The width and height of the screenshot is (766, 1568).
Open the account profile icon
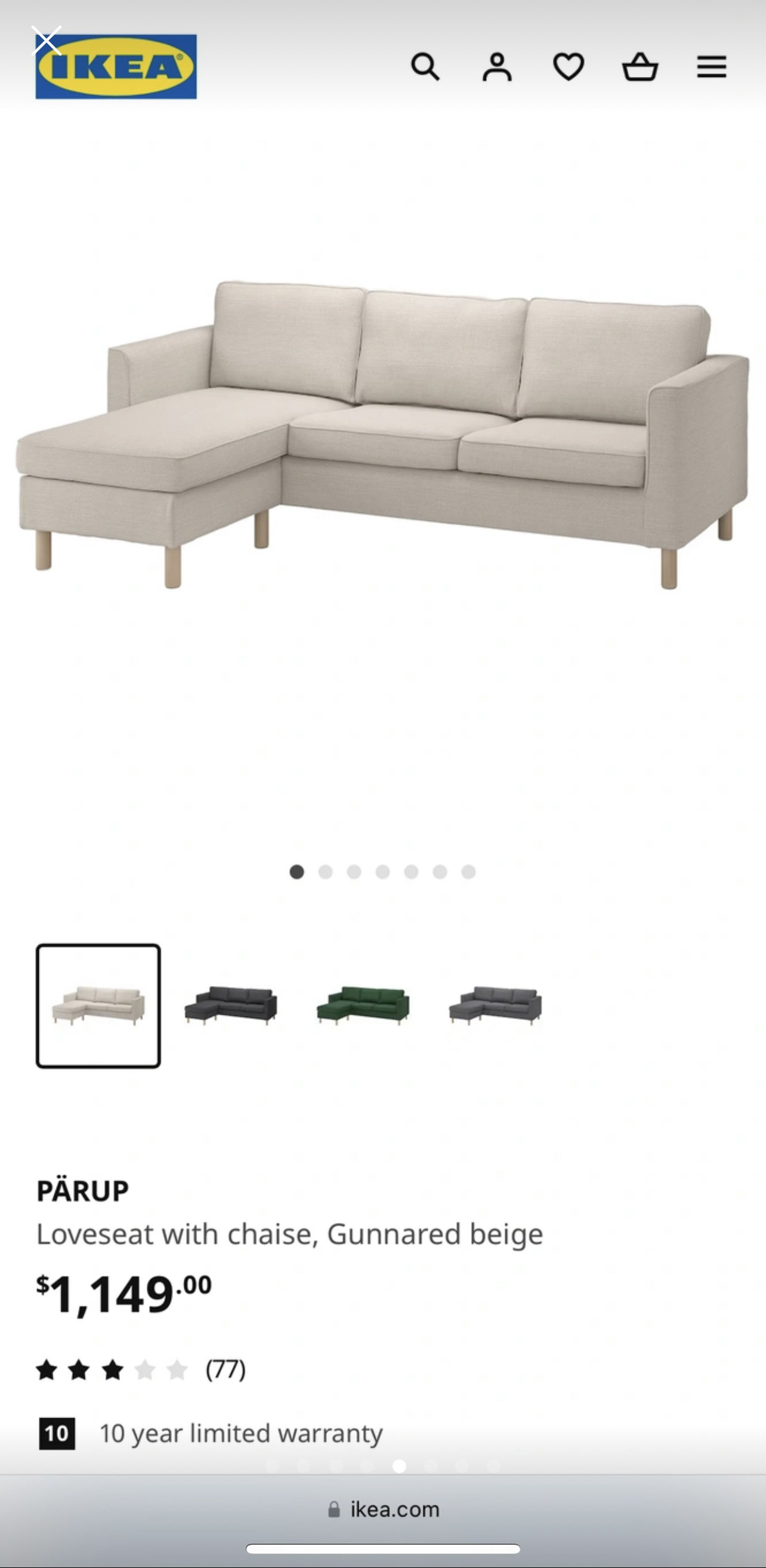tap(497, 66)
